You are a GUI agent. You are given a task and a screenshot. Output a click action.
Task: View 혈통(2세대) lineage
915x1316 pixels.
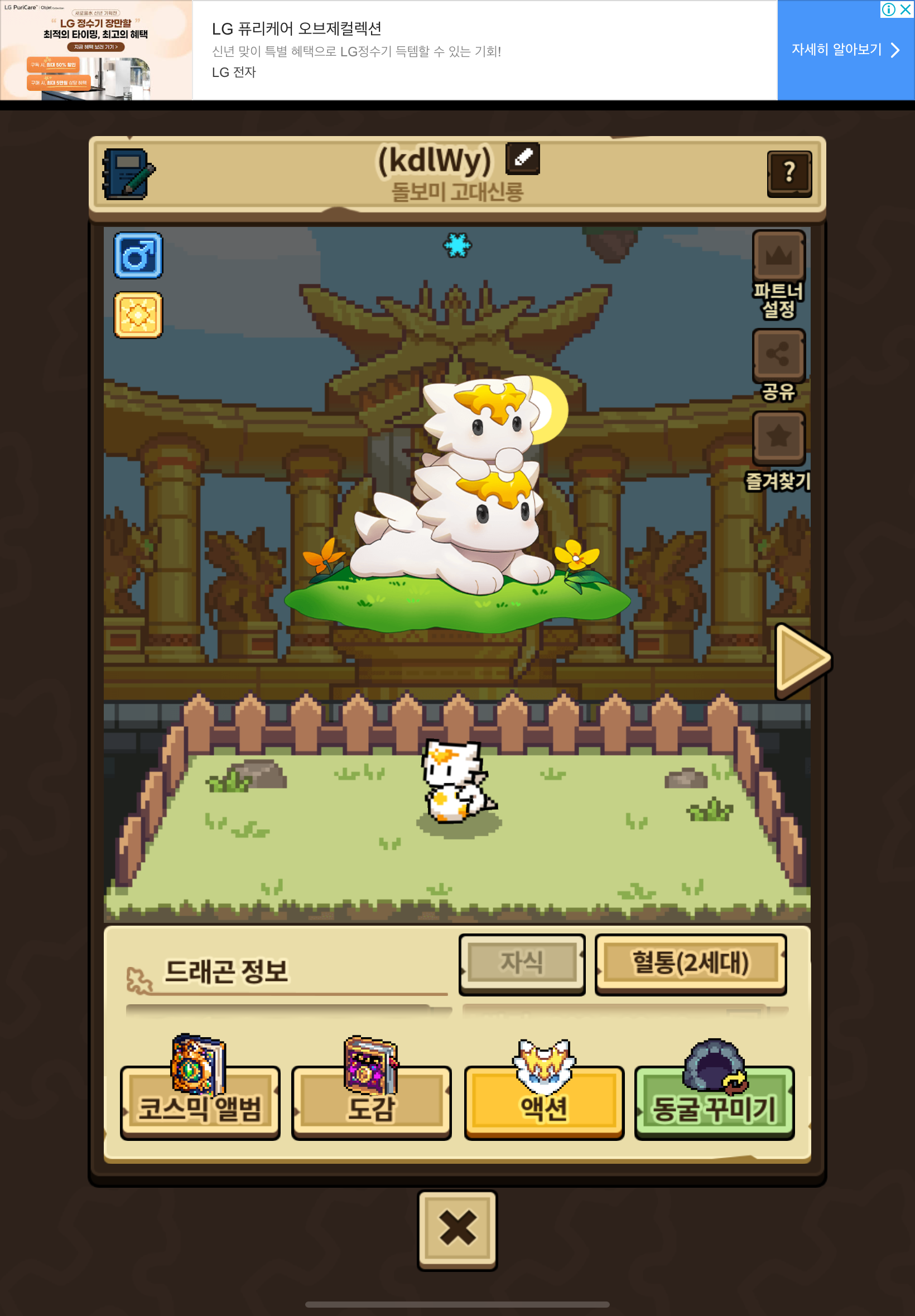pyautogui.click(x=690, y=963)
